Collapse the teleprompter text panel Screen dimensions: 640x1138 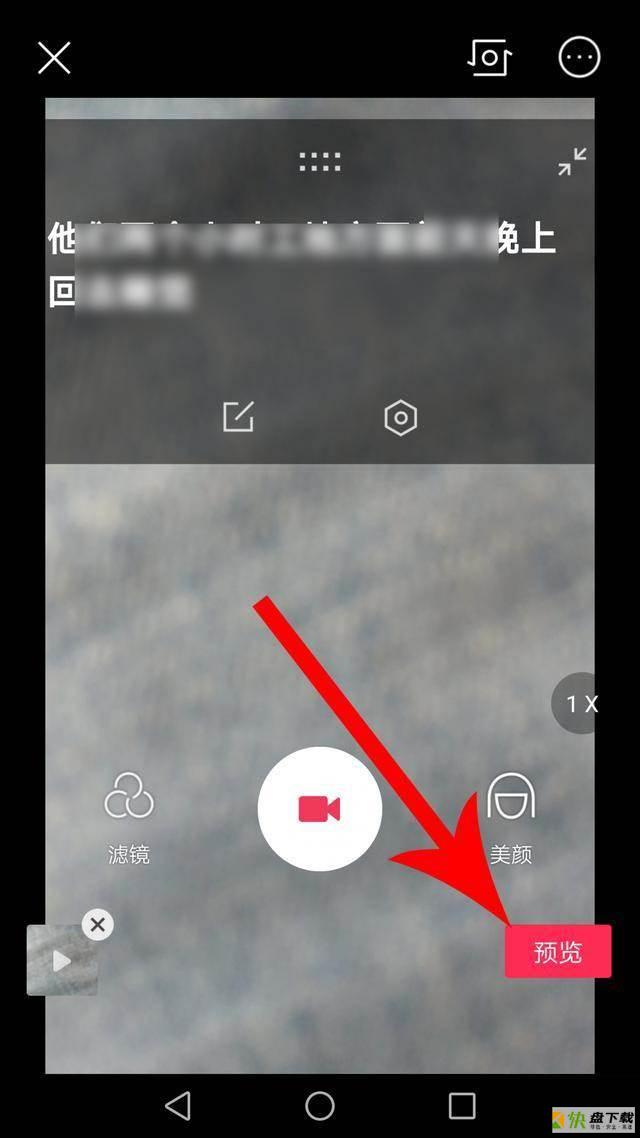(572, 161)
